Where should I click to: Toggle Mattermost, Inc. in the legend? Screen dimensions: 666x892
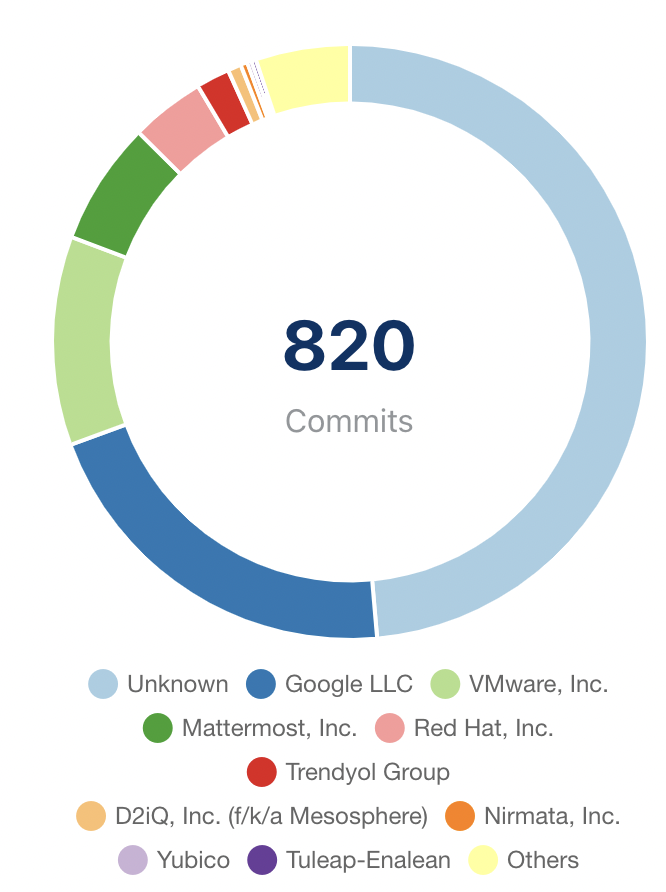(250, 728)
